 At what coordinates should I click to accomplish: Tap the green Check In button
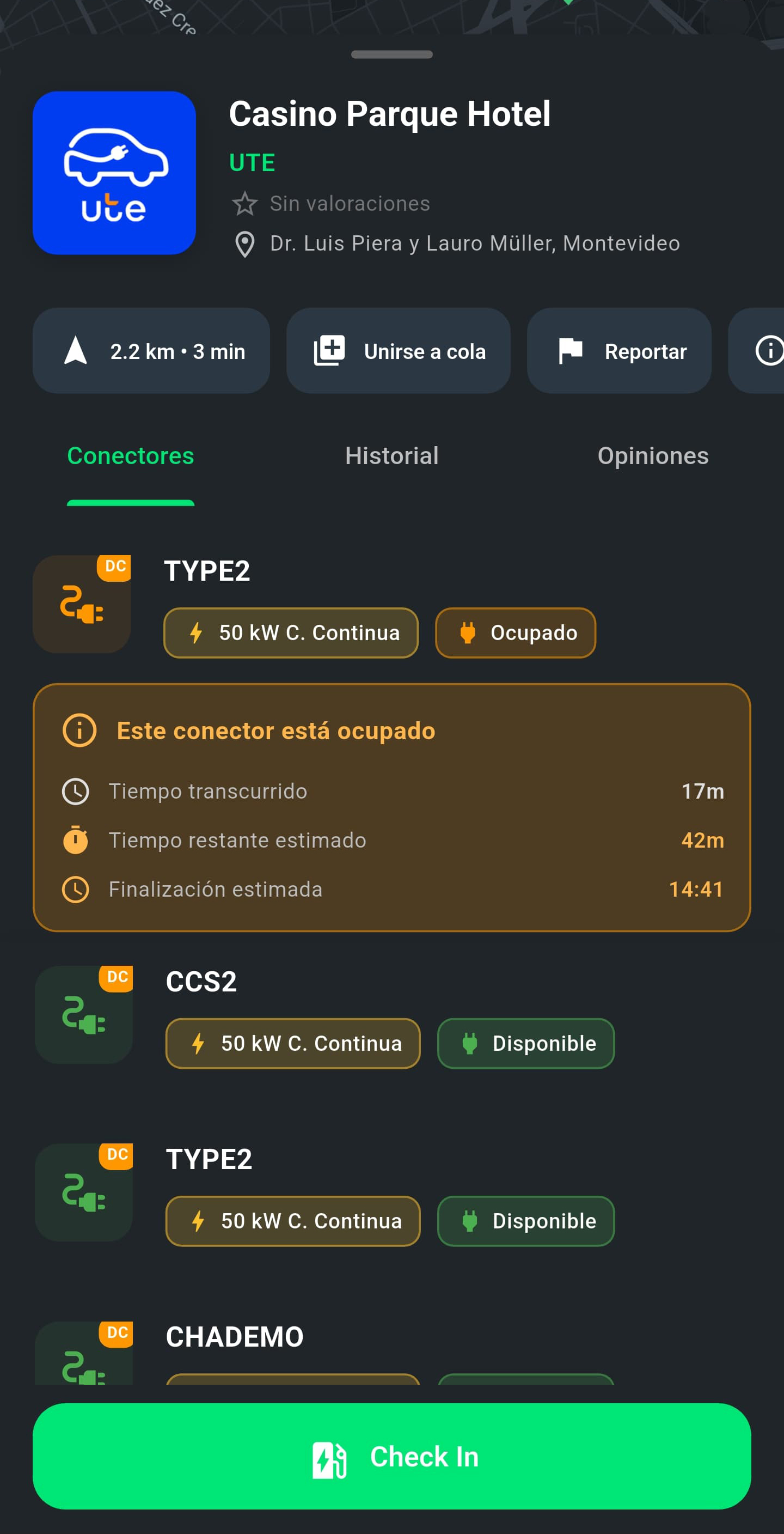point(391,1457)
